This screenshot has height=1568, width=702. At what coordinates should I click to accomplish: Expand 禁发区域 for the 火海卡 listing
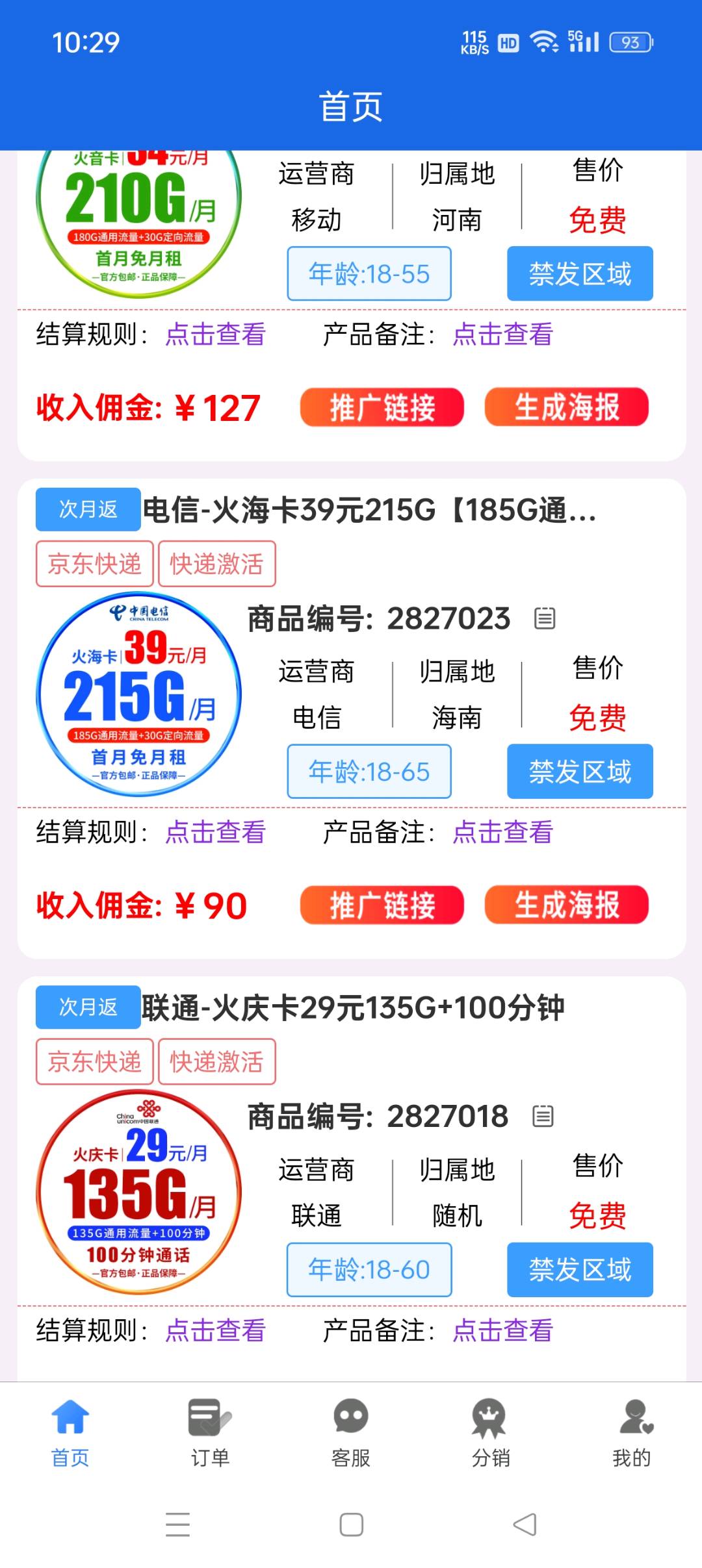coord(580,772)
